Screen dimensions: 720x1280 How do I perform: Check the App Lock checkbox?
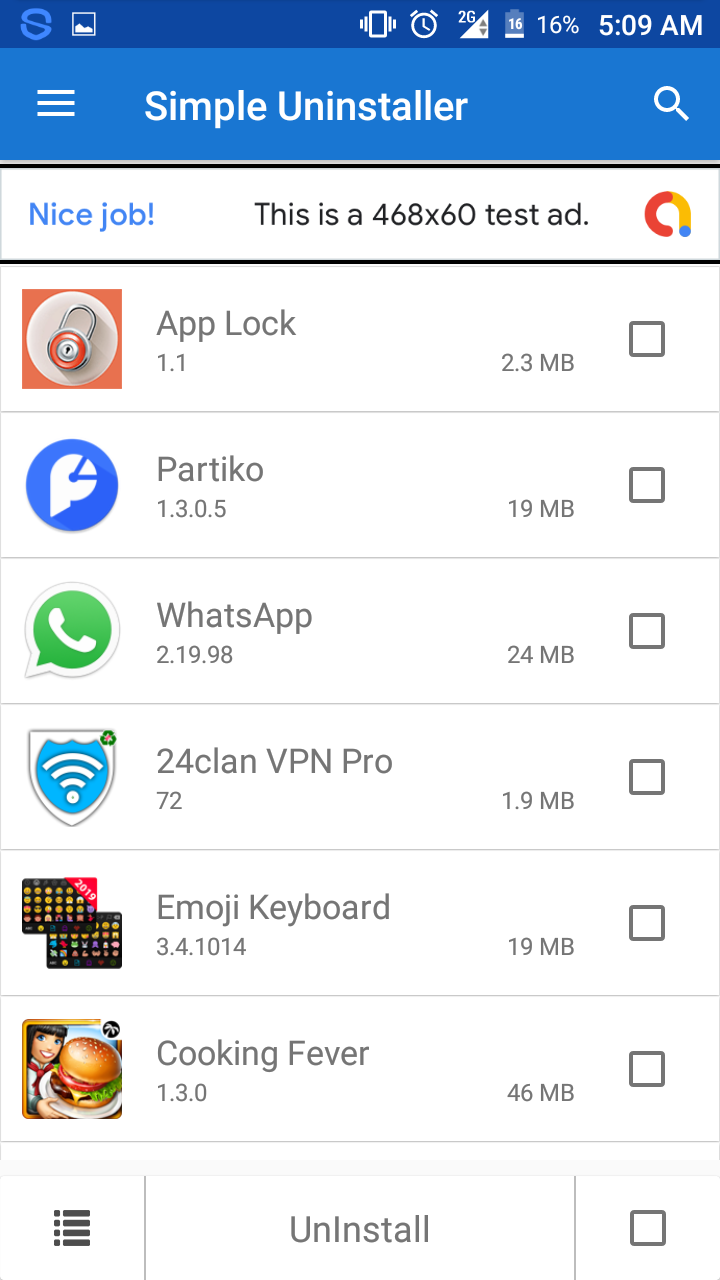coord(647,339)
